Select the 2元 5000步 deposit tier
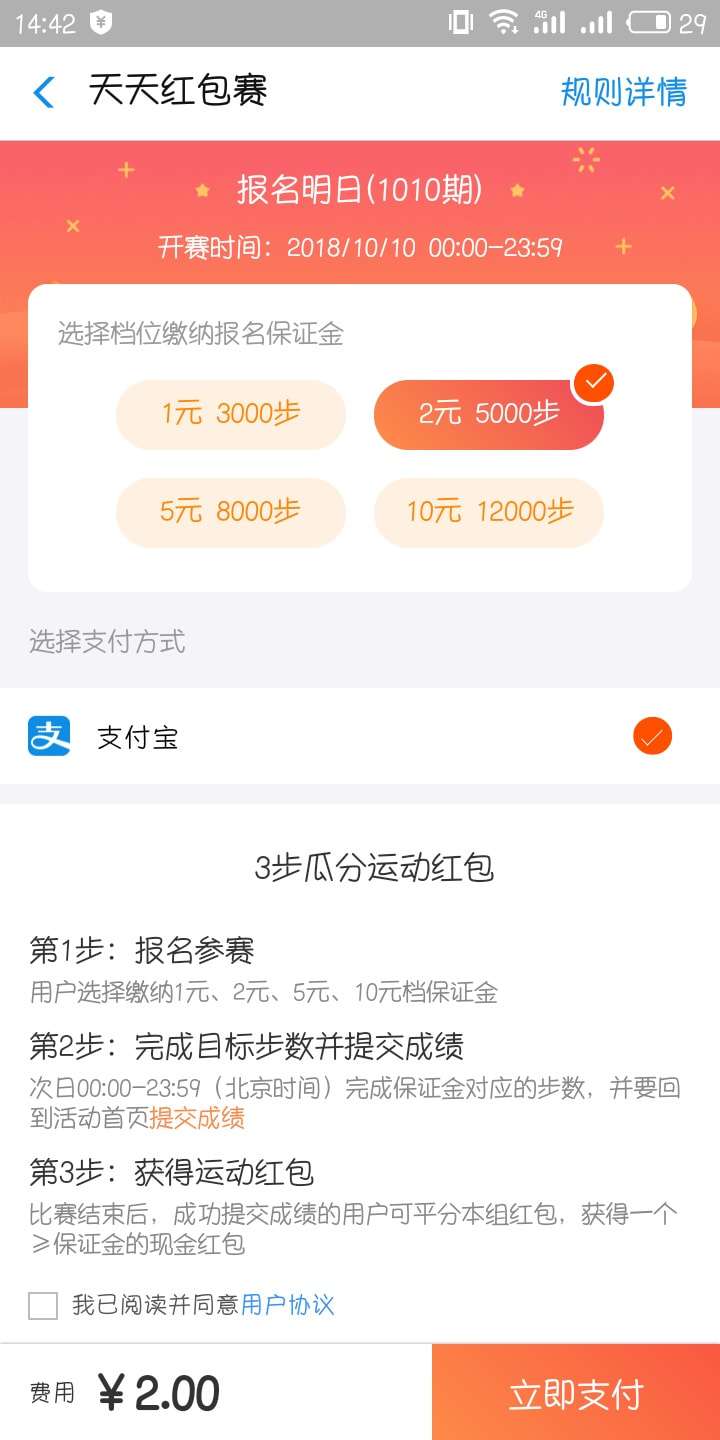 (488, 414)
